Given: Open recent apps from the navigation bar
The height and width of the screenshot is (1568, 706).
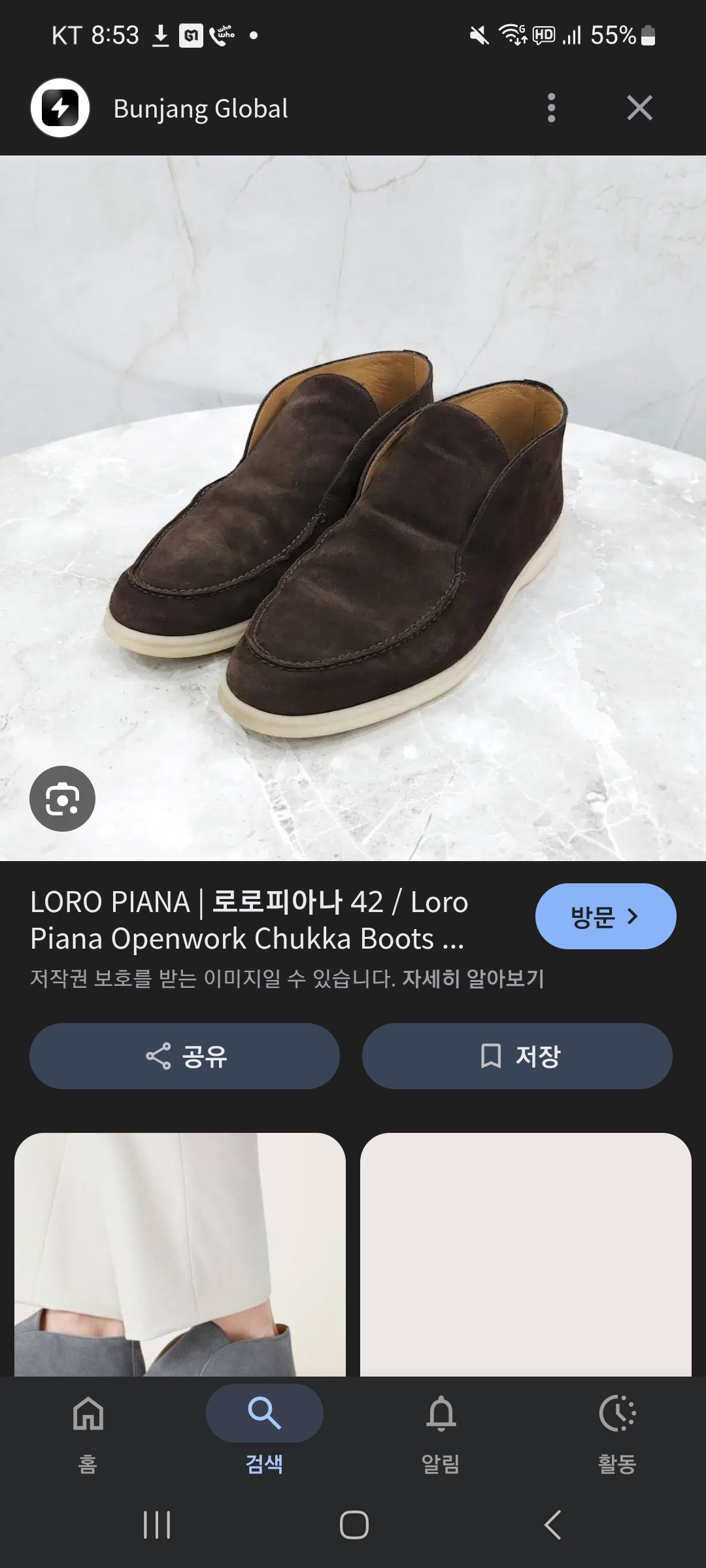Looking at the screenshot, I should click(x=157, y=1525).
